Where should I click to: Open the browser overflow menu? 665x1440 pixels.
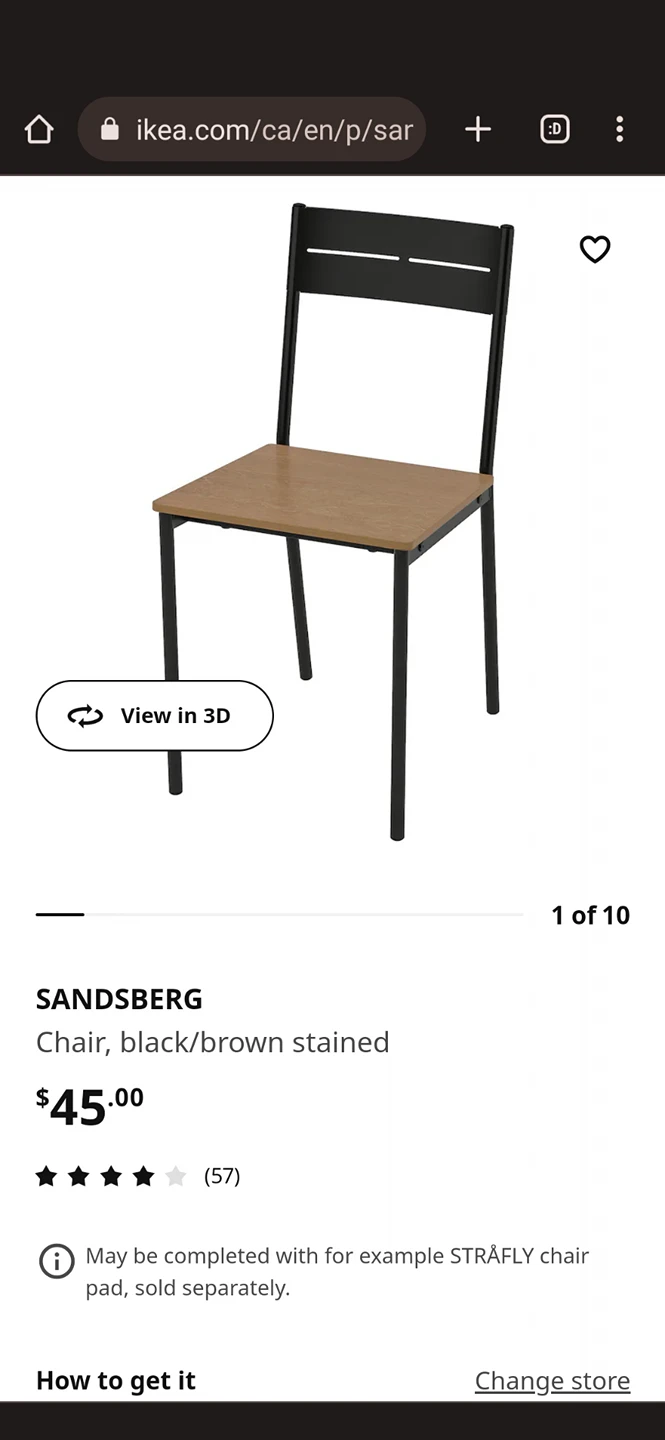[x=620, y=129]
